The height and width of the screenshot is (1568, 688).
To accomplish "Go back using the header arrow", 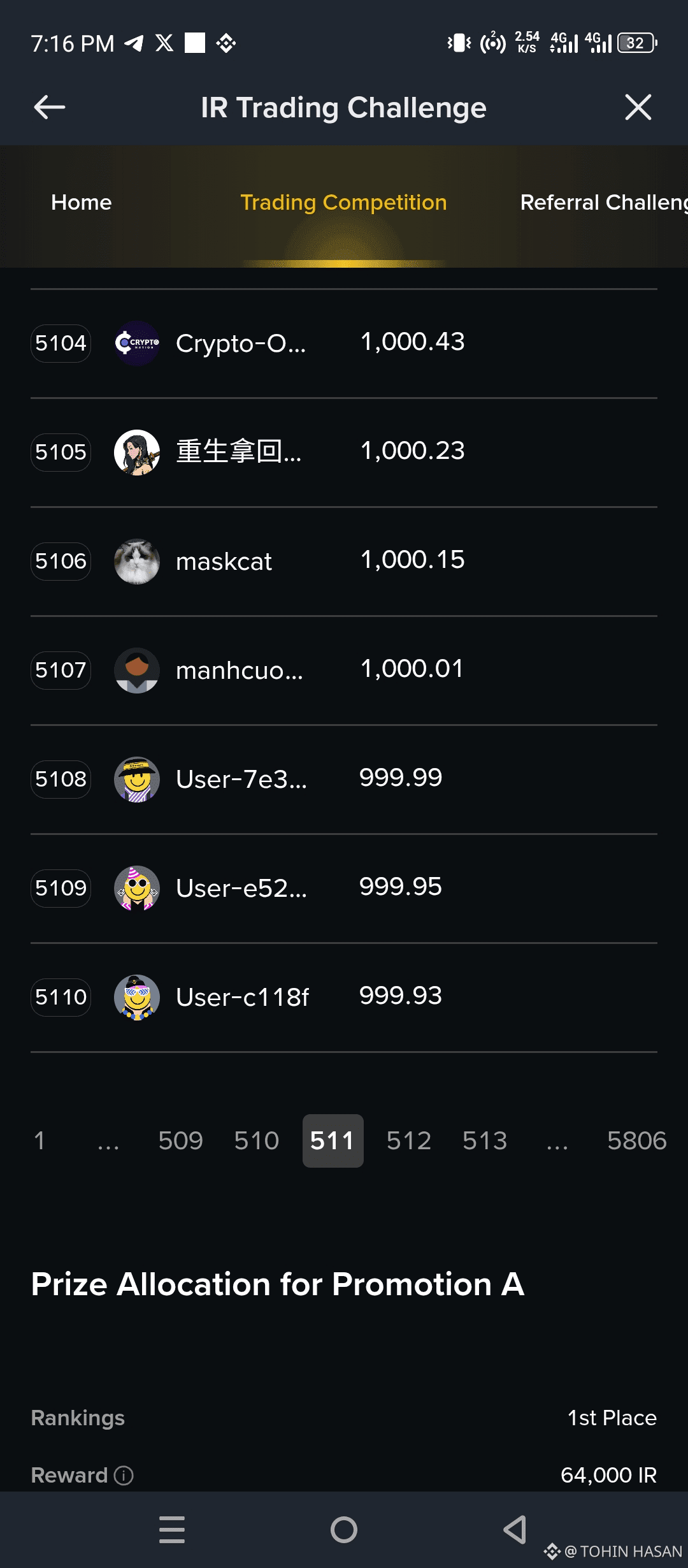I will pyautogui.click(x=49, y=107).
